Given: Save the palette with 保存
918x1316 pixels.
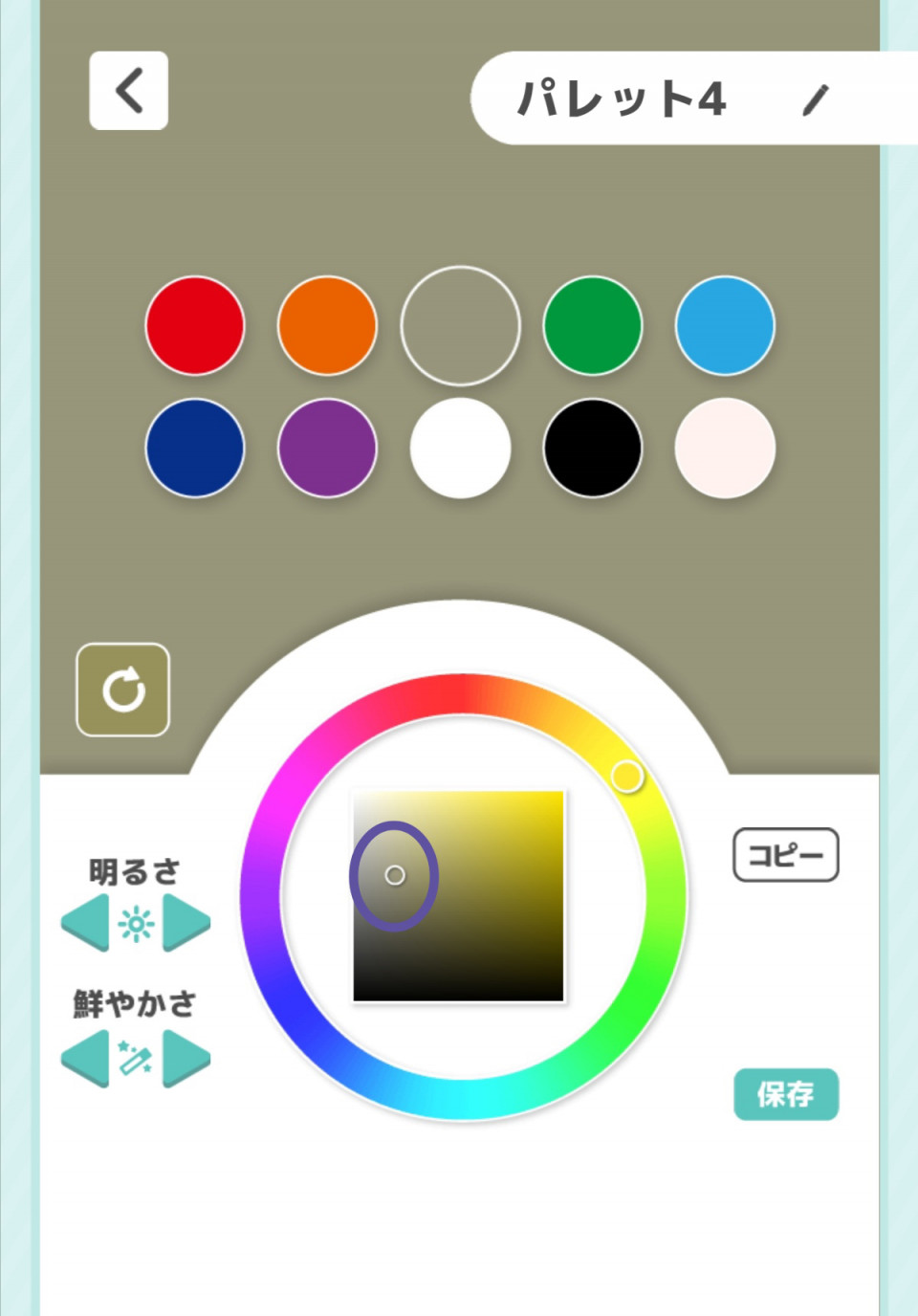Looking at the screenshot, I should pyautogui.click(x=785, y=1094).
